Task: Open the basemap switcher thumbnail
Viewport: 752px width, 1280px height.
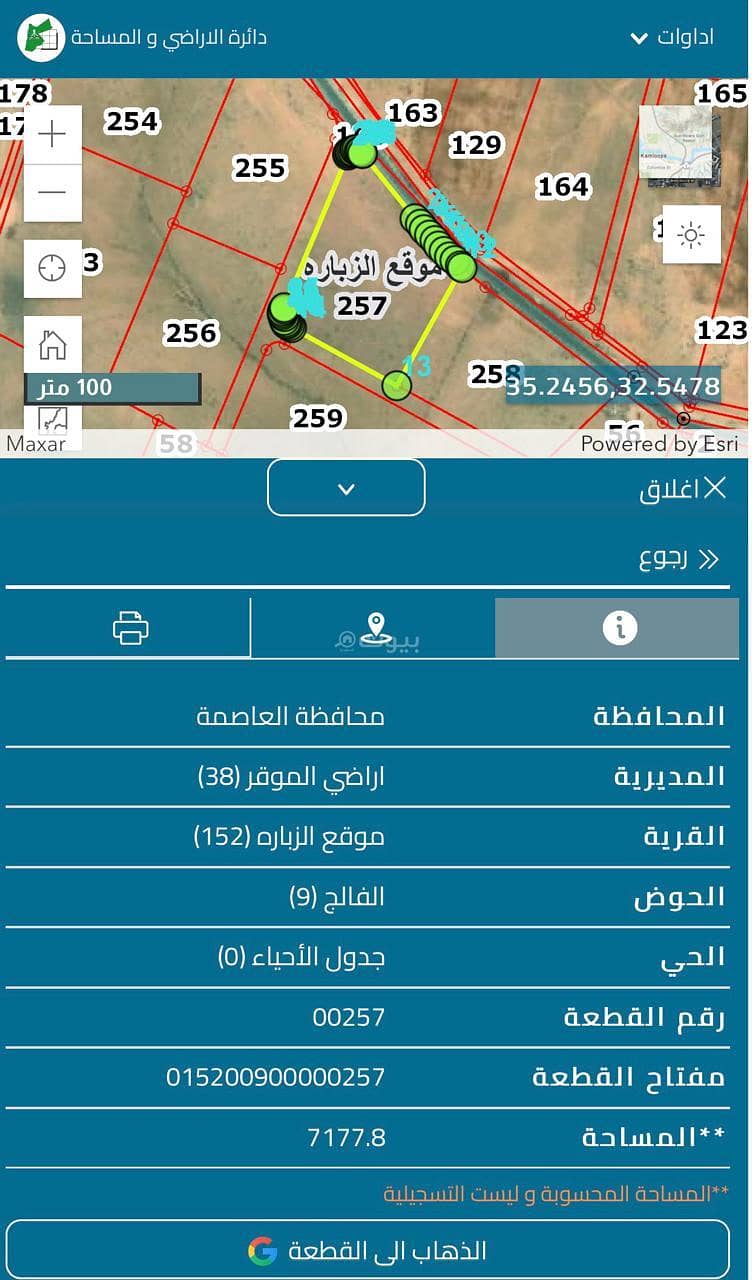Action: coord(675,141)
